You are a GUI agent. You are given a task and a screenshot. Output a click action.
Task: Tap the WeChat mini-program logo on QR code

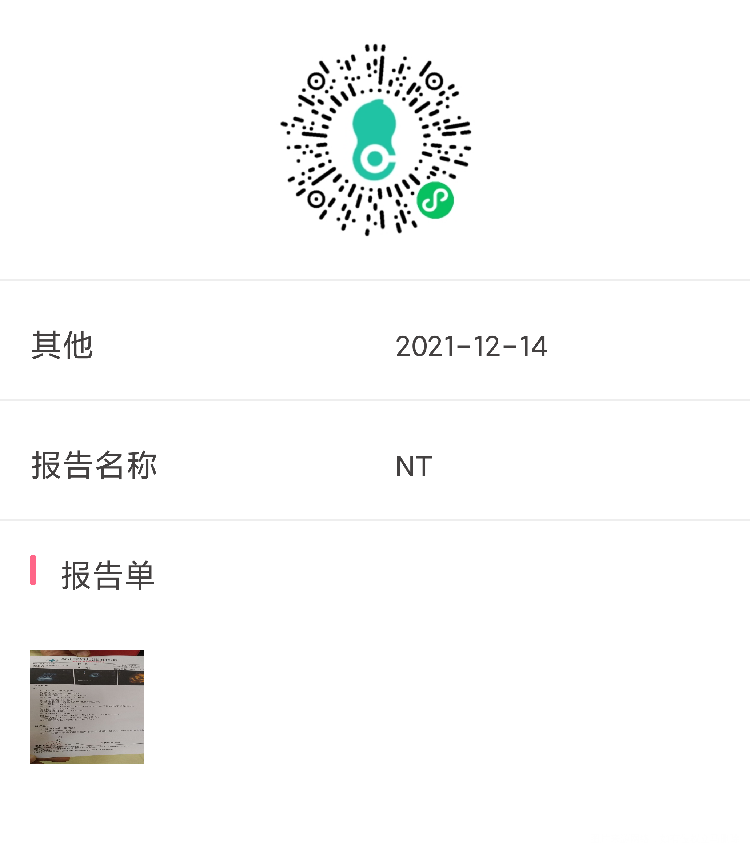[x=435, y=200]
